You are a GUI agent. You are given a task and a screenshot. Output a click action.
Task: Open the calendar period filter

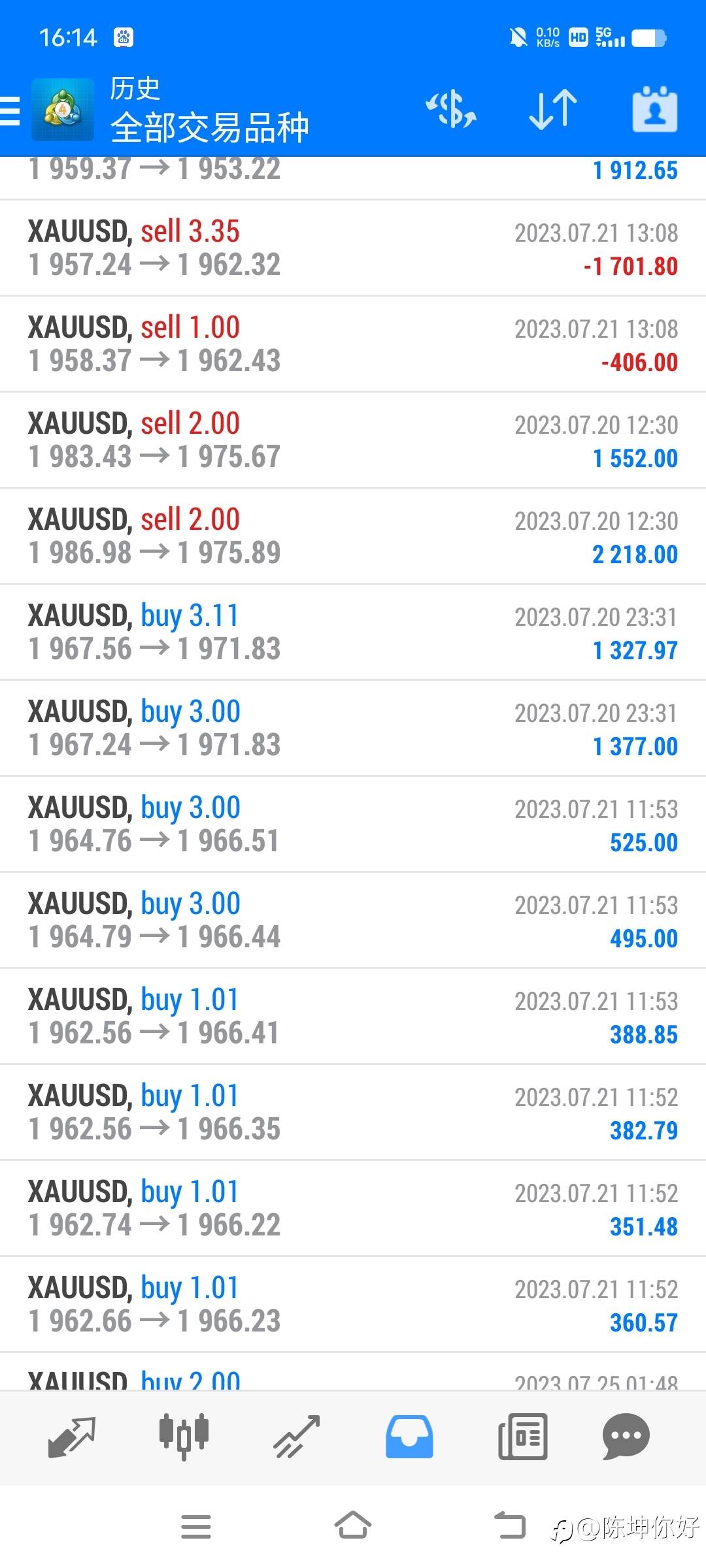pyautogui.click(x=654, y=109)
